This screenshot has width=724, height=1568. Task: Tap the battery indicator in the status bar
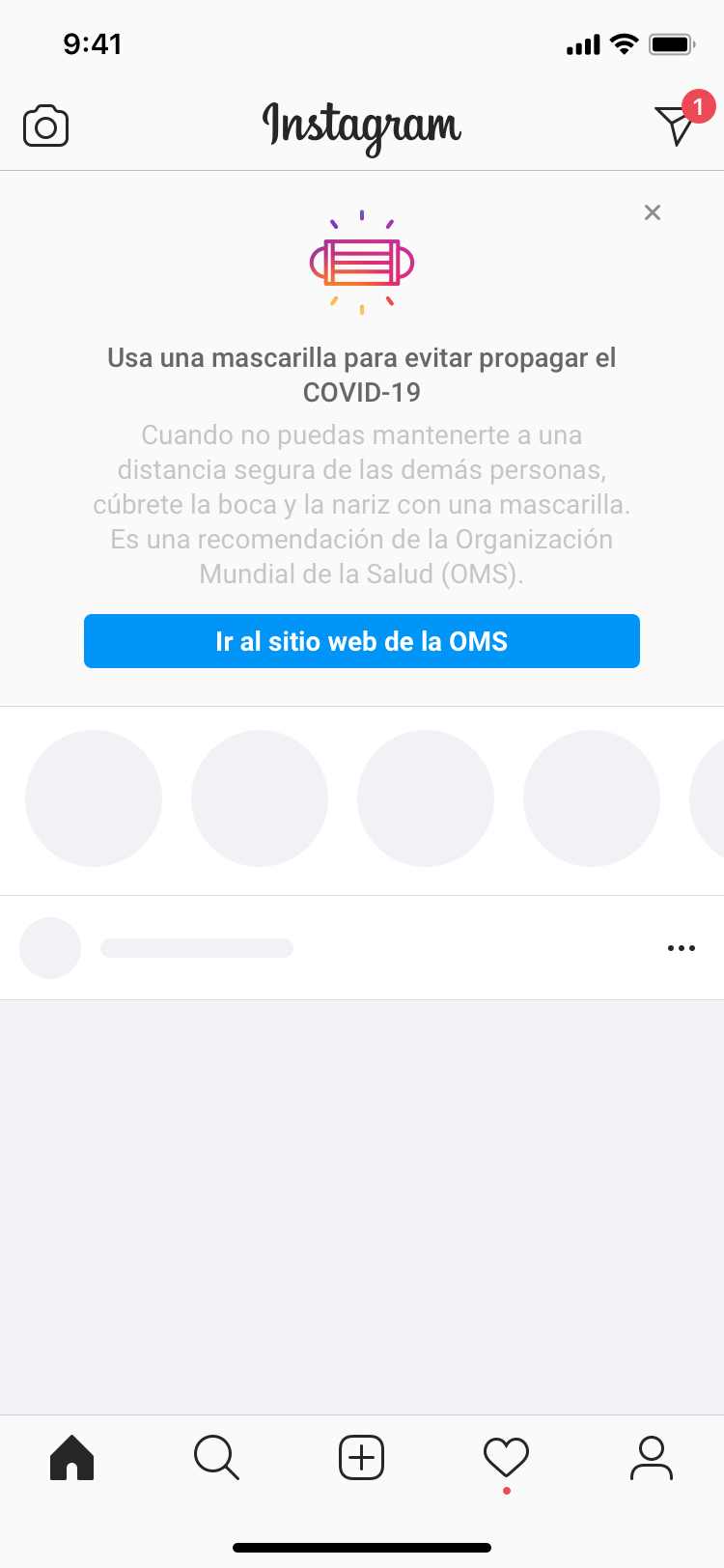point(671,43)
